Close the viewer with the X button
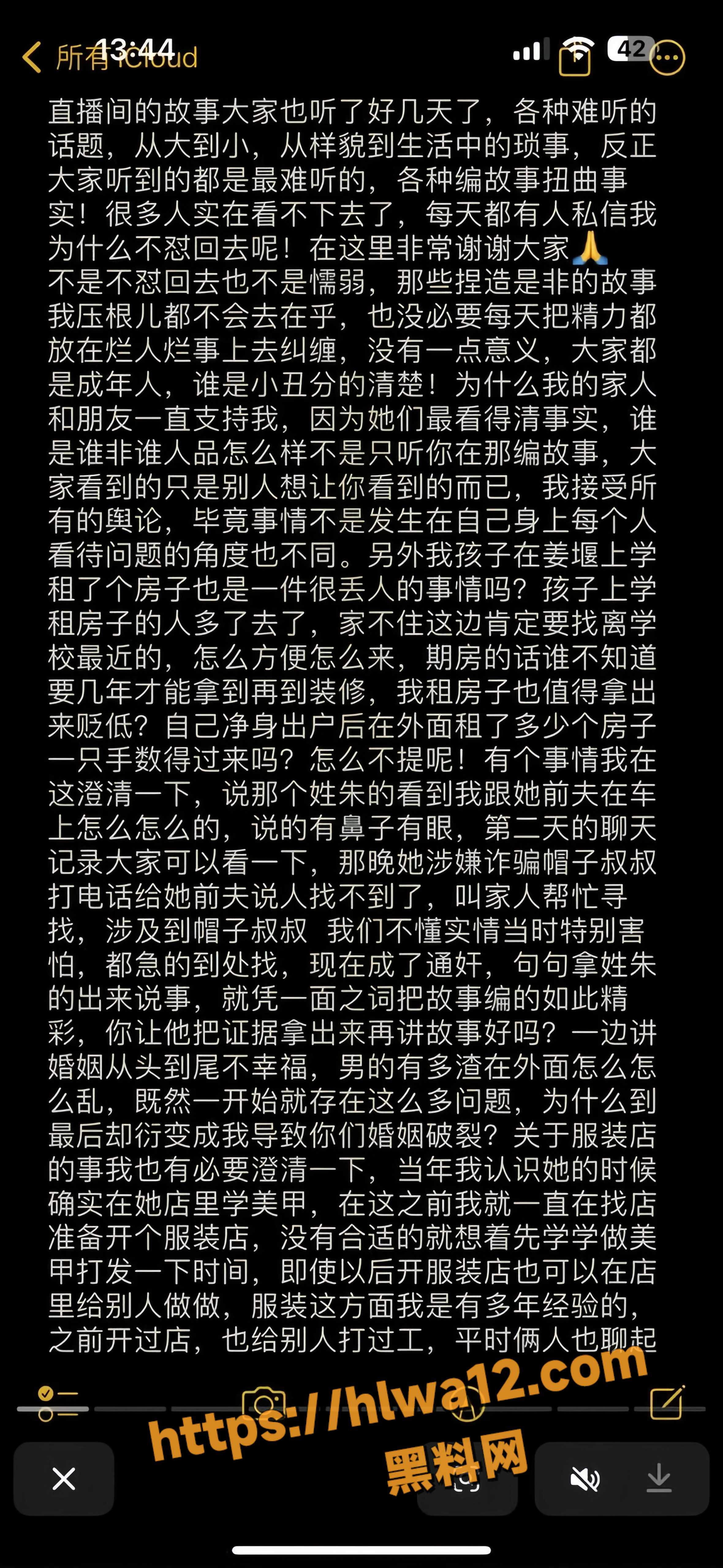 click(63, 1479)
